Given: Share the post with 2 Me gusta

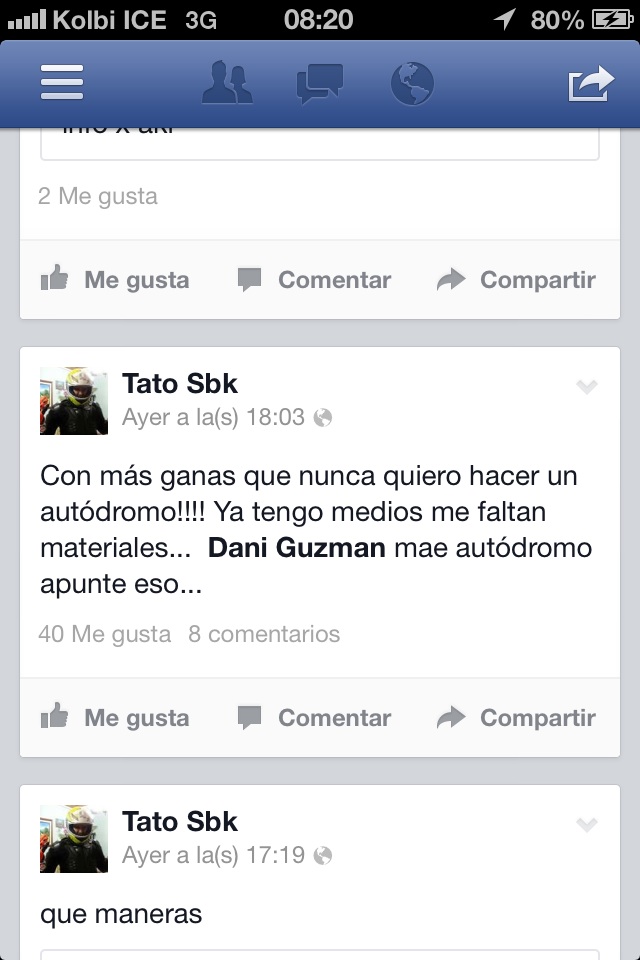Looking at the screenshot, I should [516, 280].
